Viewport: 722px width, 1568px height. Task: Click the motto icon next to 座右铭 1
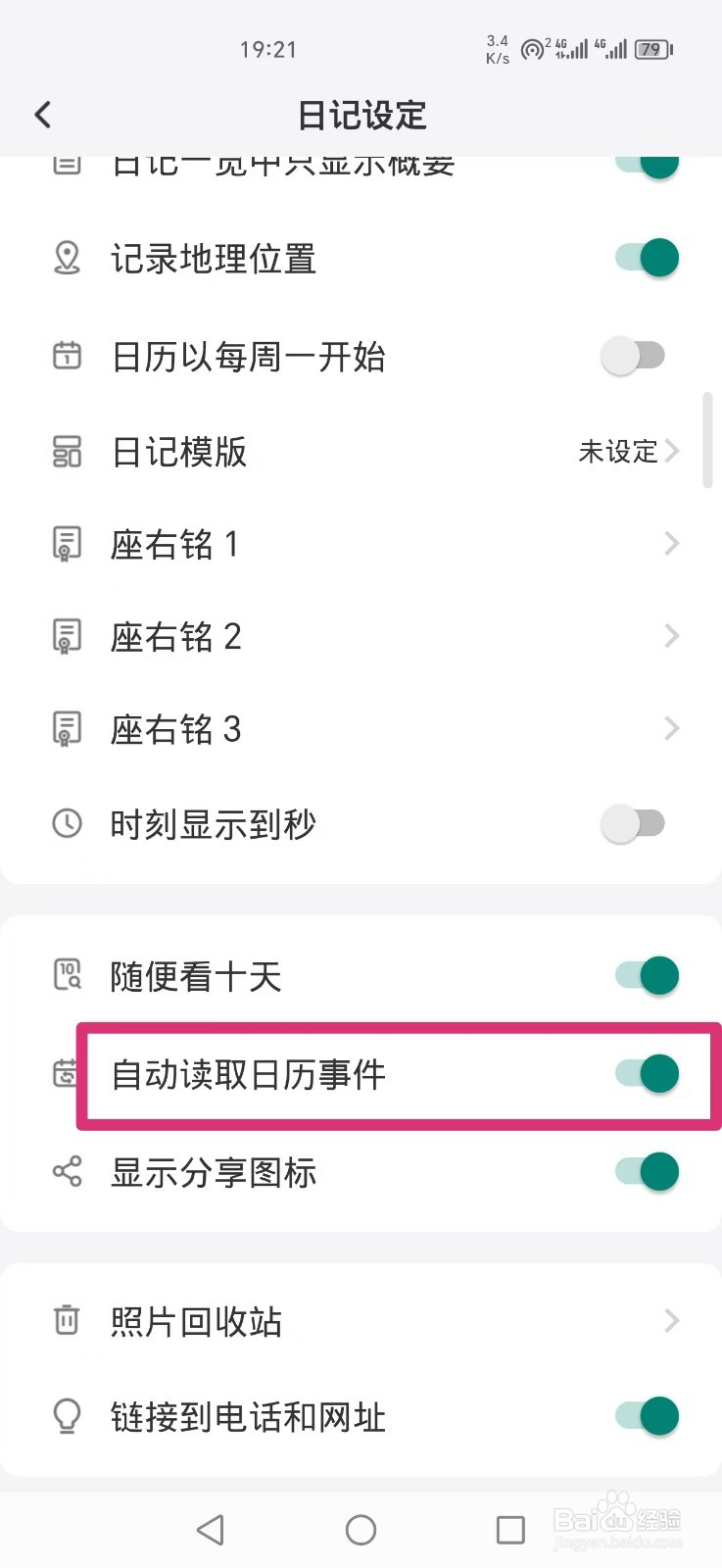pyautogui.click(x=66, y=544)
